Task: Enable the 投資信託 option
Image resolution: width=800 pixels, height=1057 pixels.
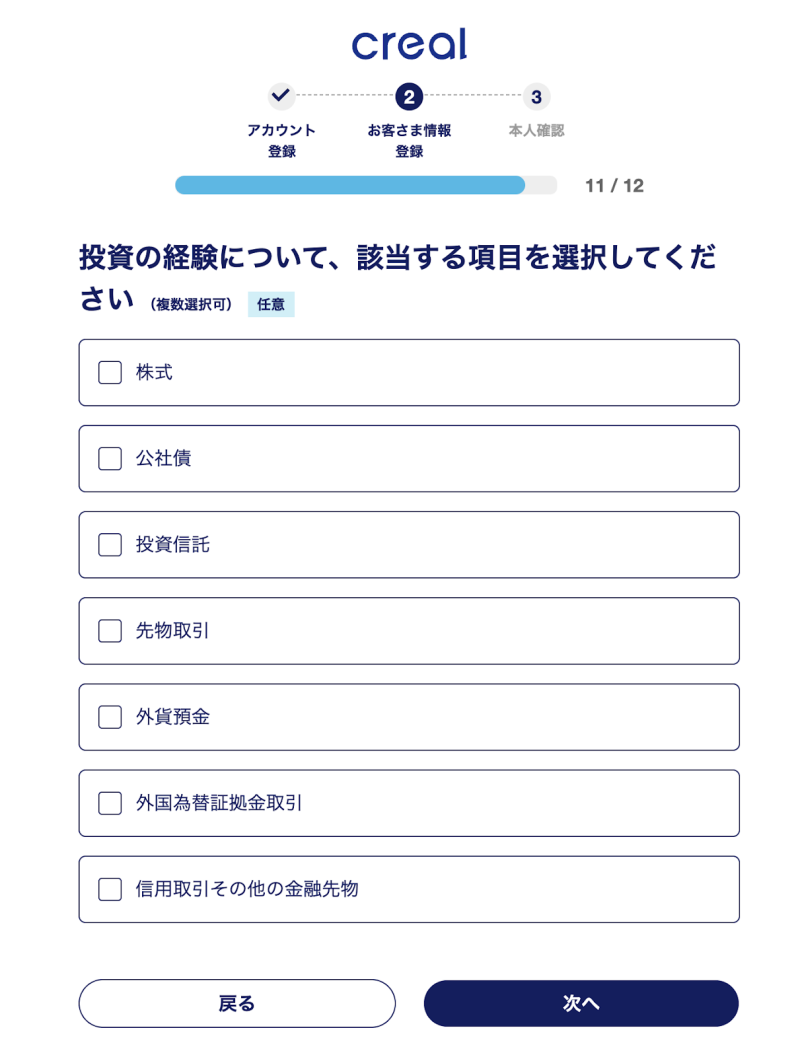Action: [109, 544]
